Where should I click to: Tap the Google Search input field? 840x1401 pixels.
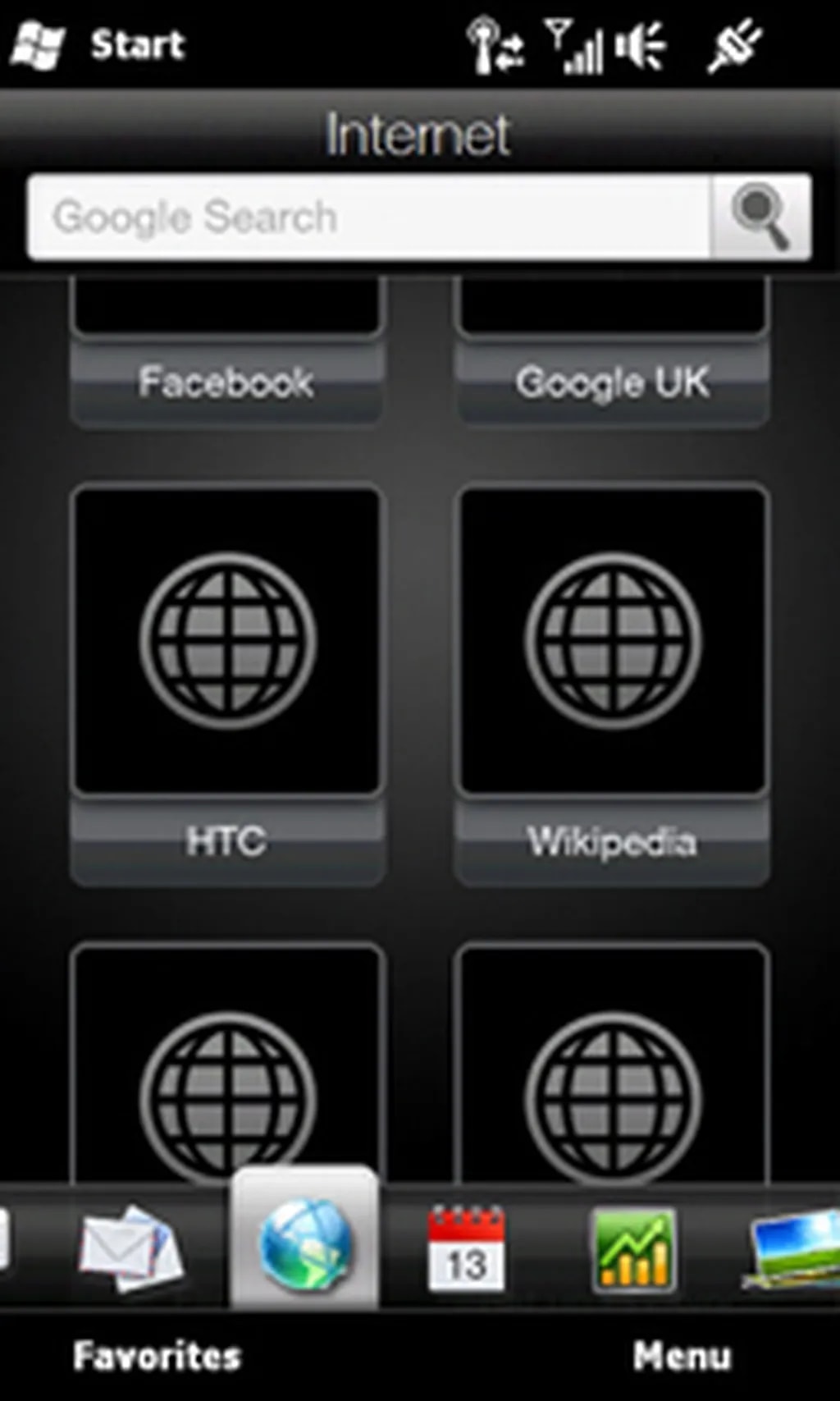click(x=369, y=217)
